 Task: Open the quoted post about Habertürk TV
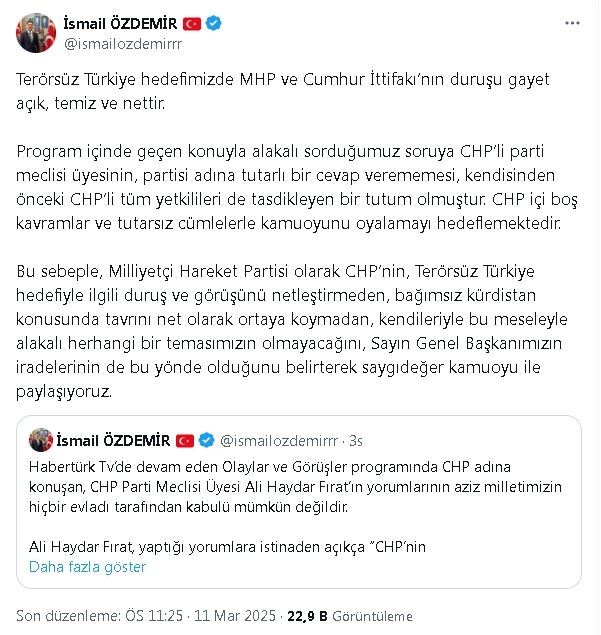click(x=300, y=498)
